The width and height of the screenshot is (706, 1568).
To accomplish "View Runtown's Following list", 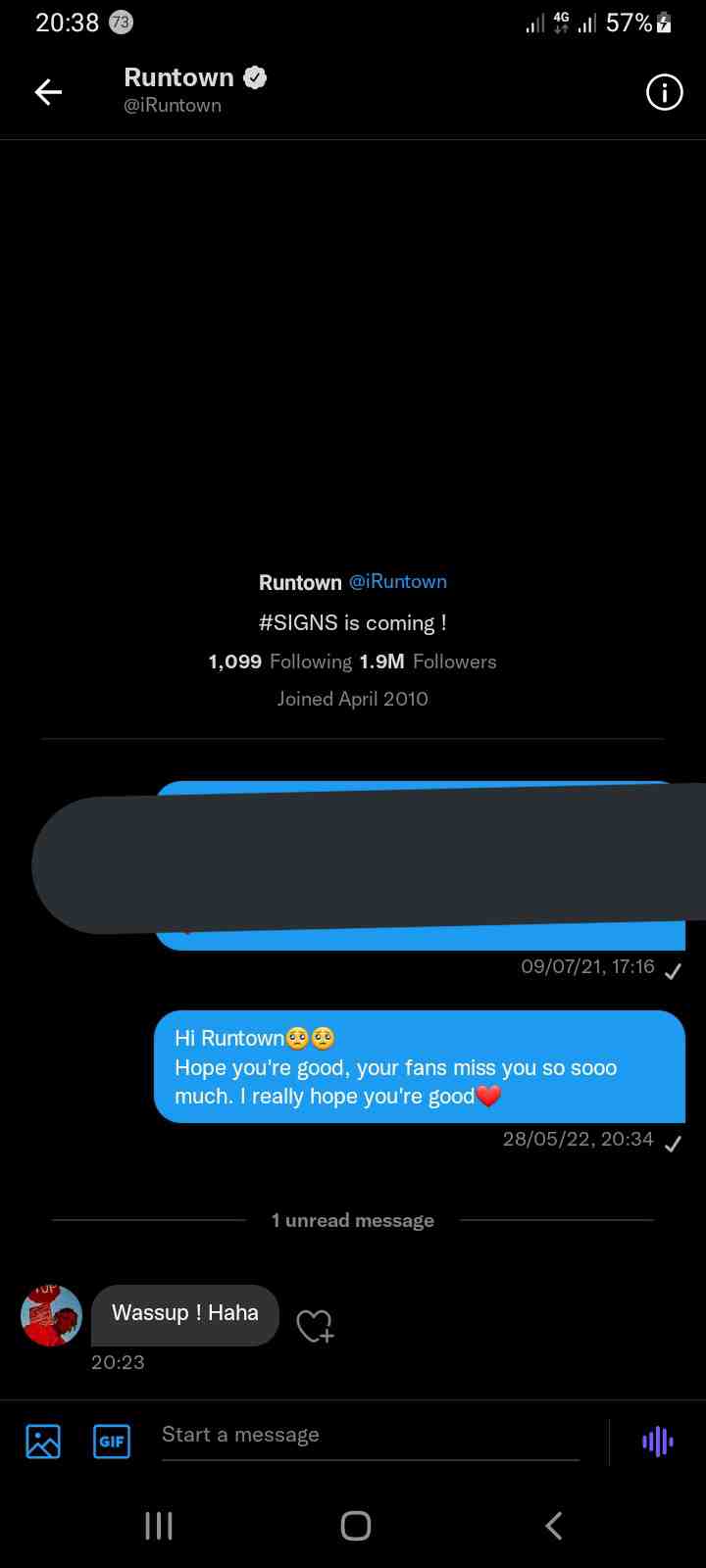I will 279,661.
